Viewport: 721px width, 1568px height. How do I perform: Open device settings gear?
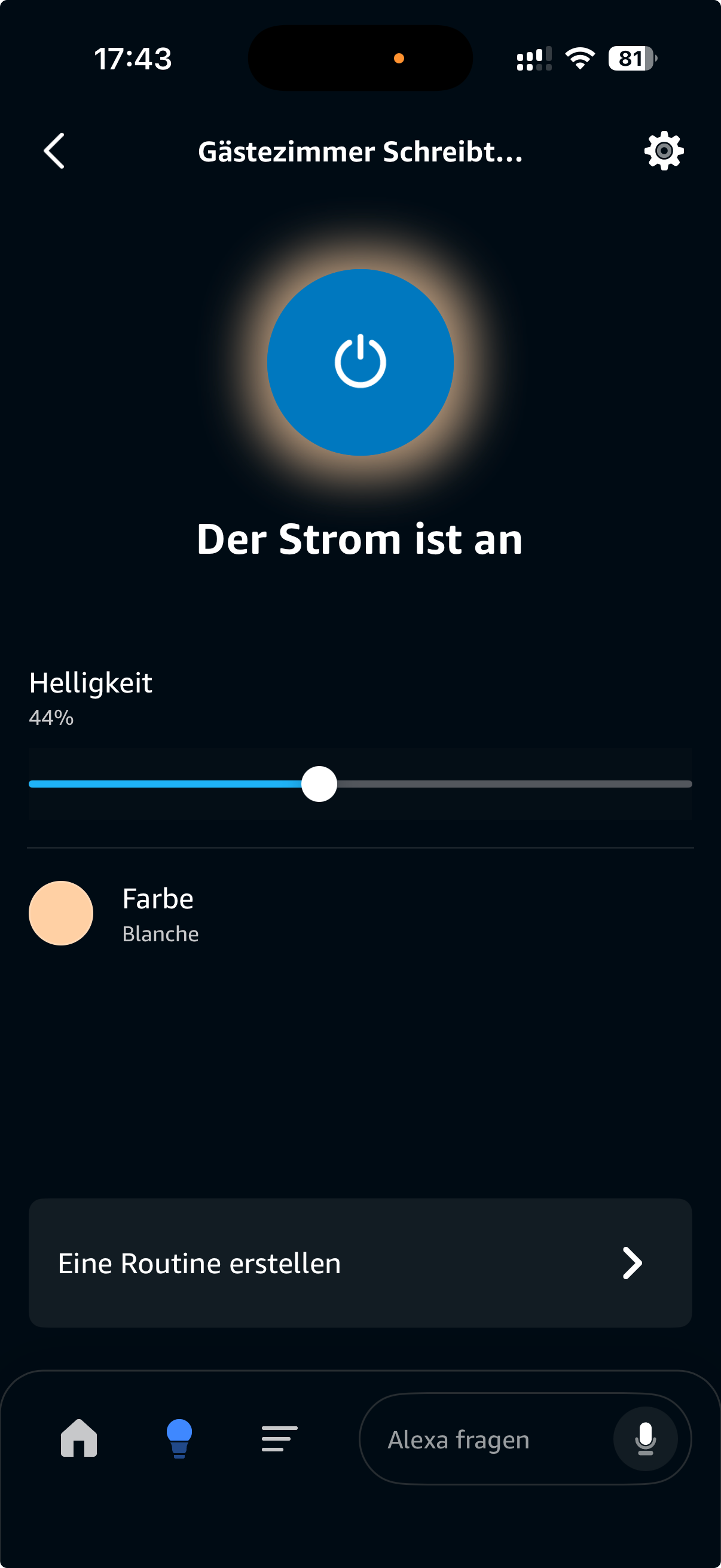(664, 151)
